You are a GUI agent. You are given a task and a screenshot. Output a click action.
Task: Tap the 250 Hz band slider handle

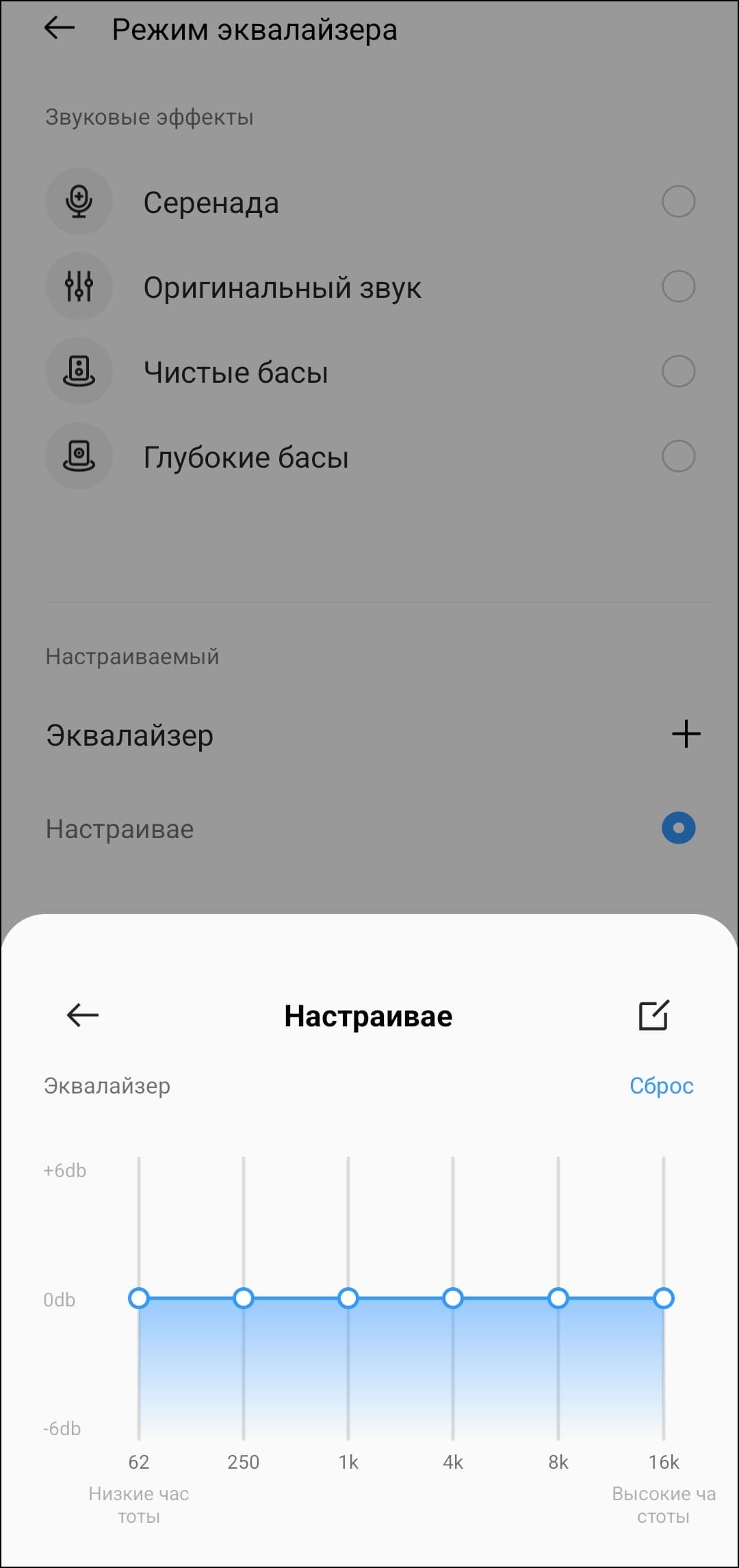pyautogui.click(x=244, y=1298)
